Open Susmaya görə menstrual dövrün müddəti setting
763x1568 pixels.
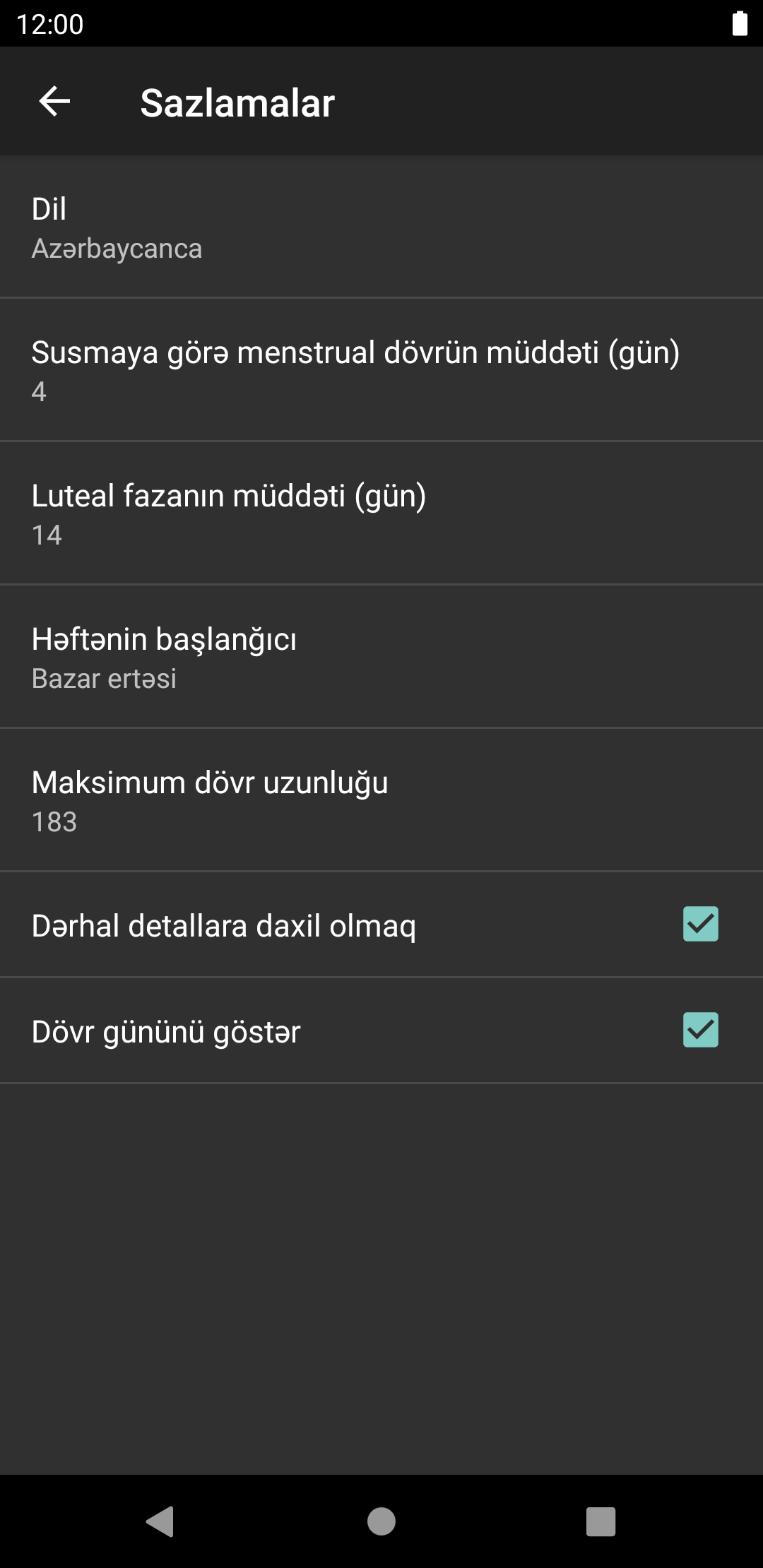(381, 370)
